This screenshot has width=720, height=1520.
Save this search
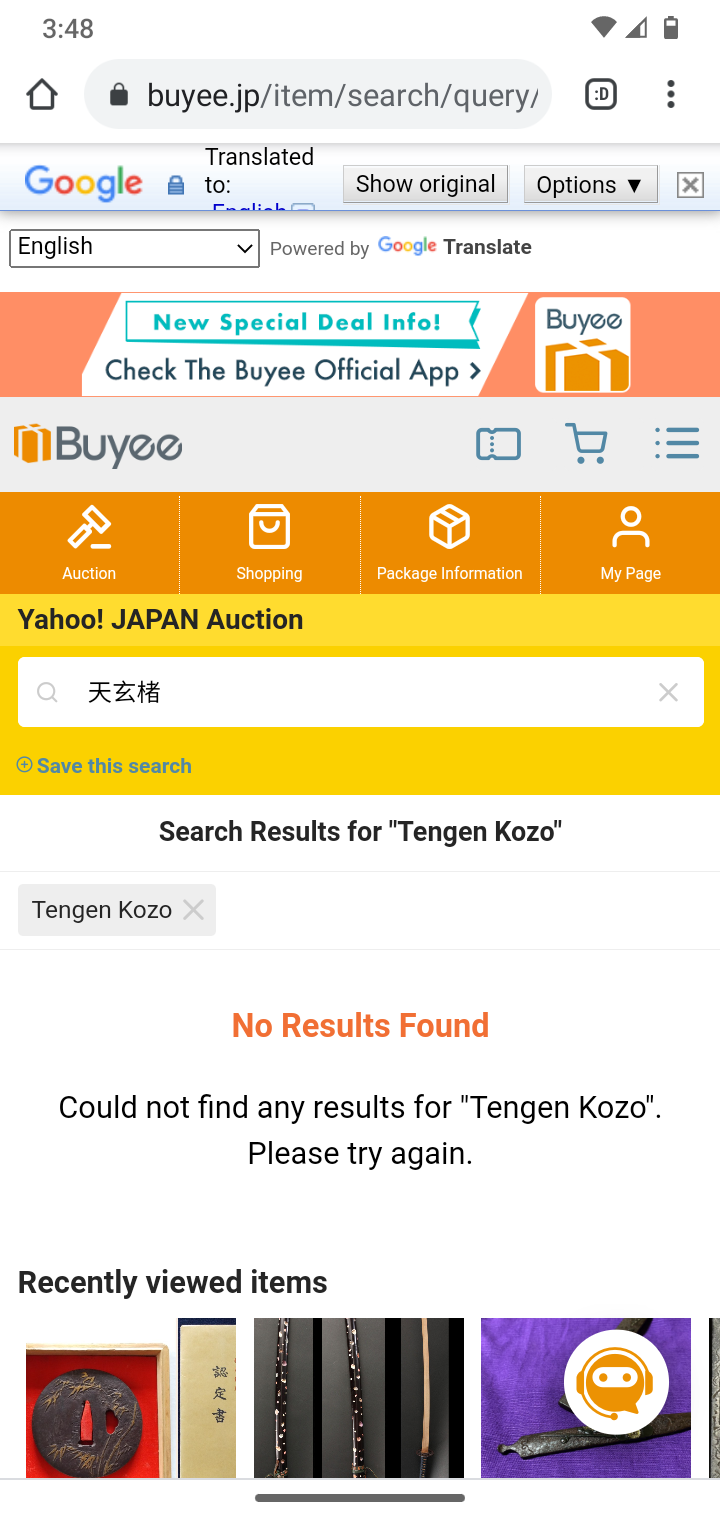[104, 766]
